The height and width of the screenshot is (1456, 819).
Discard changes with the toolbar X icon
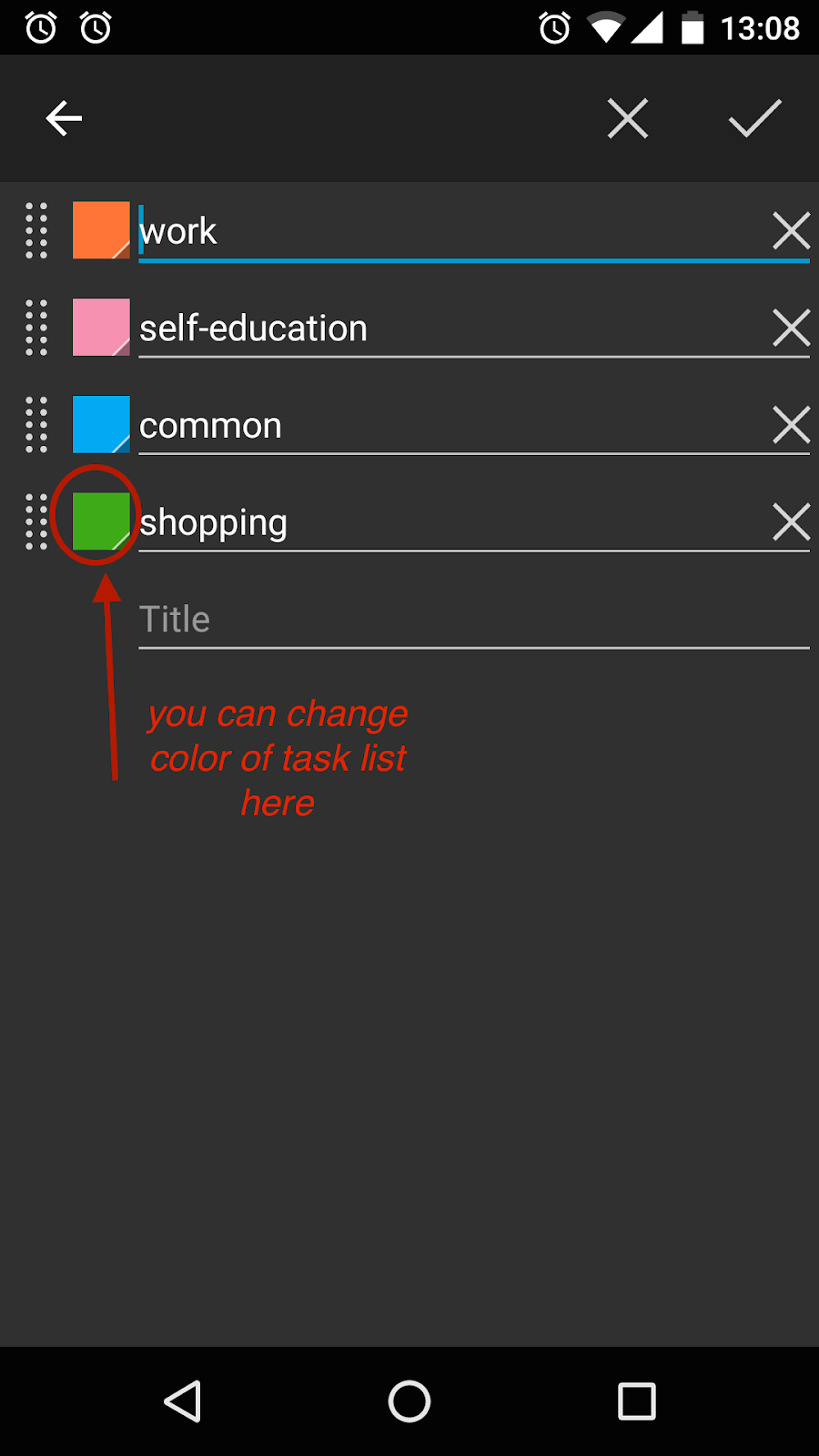click(628, 118)
